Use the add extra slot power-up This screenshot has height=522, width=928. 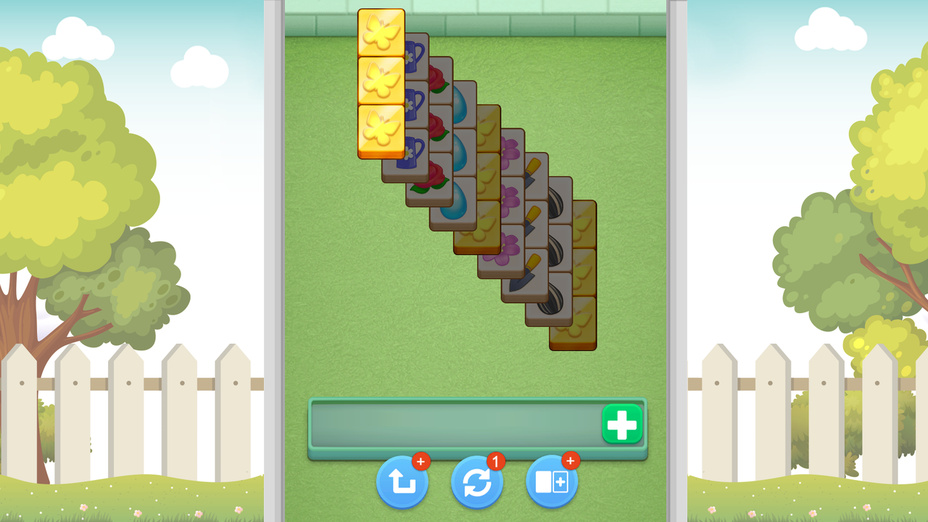tap(552, 483)
